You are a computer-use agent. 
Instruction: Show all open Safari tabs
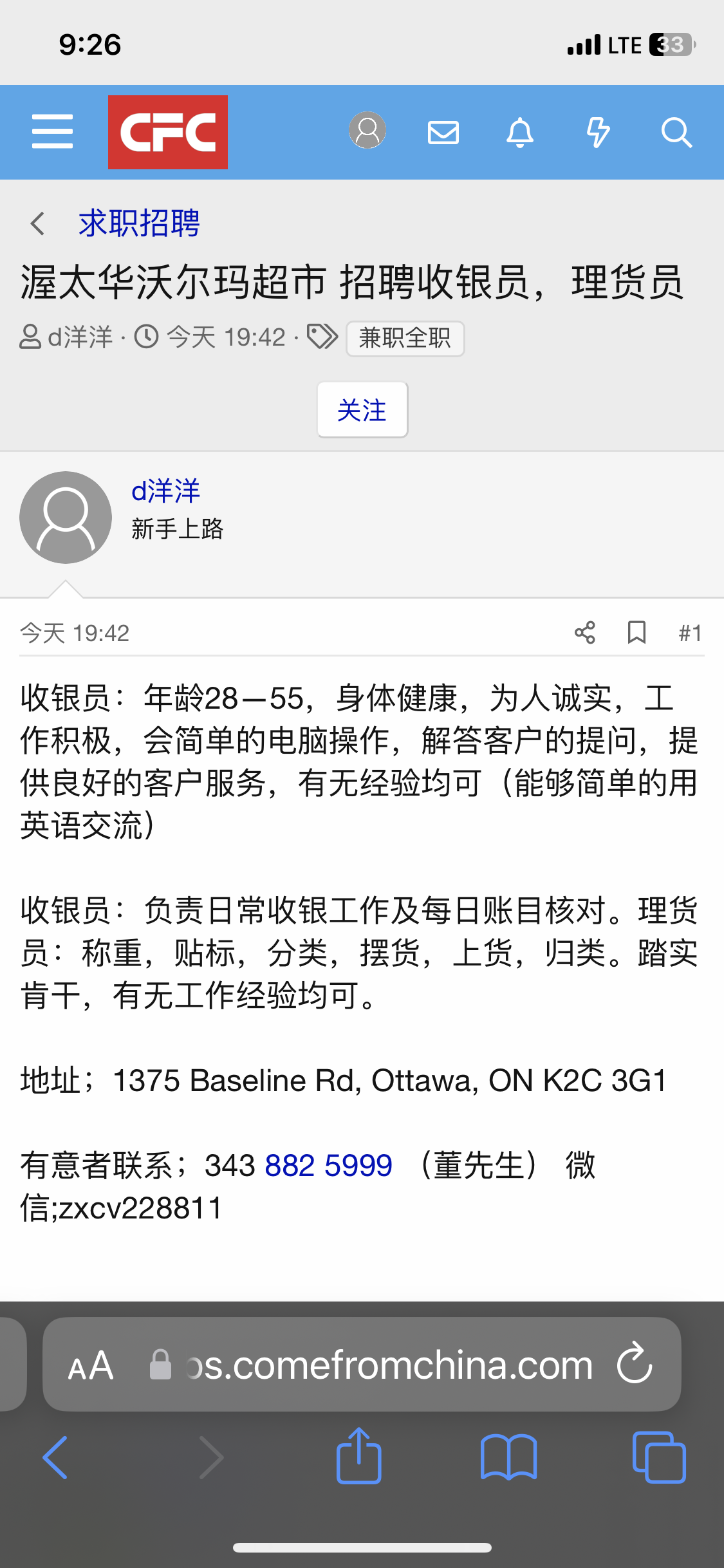click(659, 1457)
